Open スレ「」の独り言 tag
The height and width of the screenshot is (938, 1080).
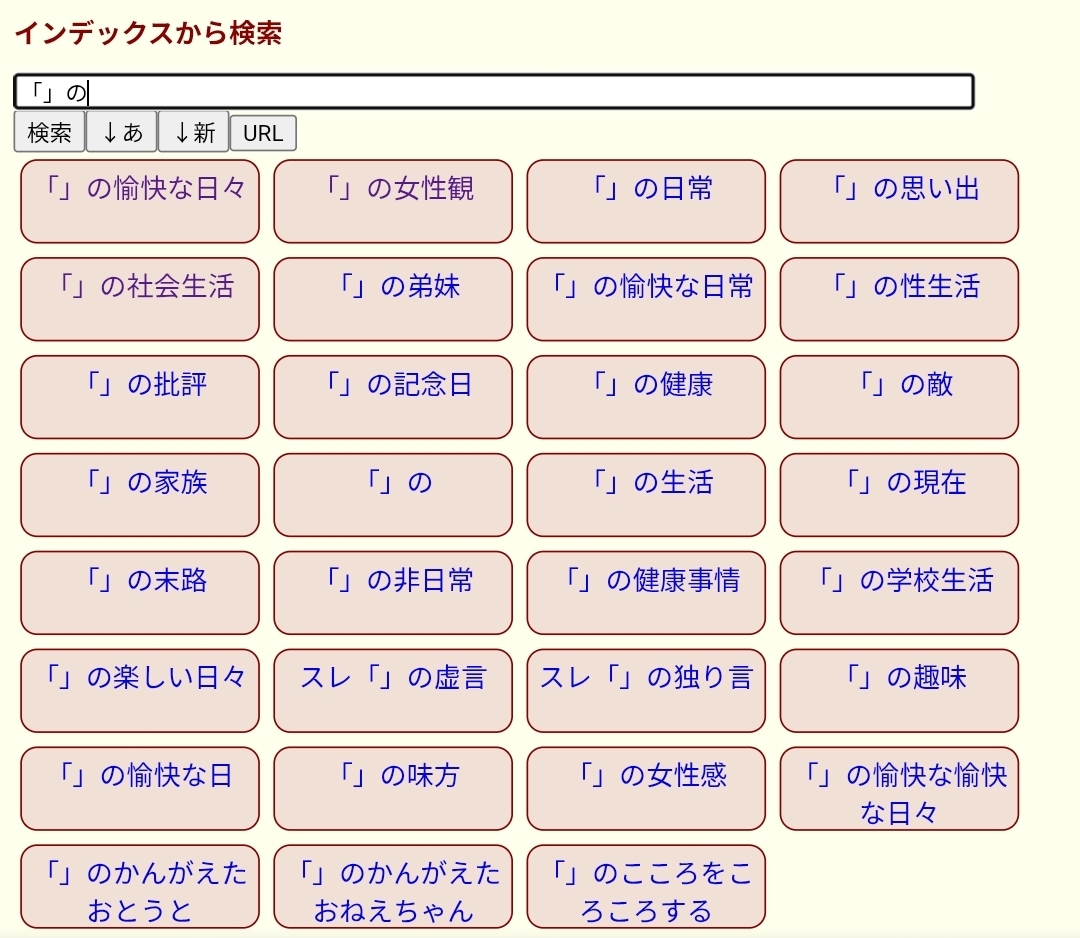[x=646, y=690]
